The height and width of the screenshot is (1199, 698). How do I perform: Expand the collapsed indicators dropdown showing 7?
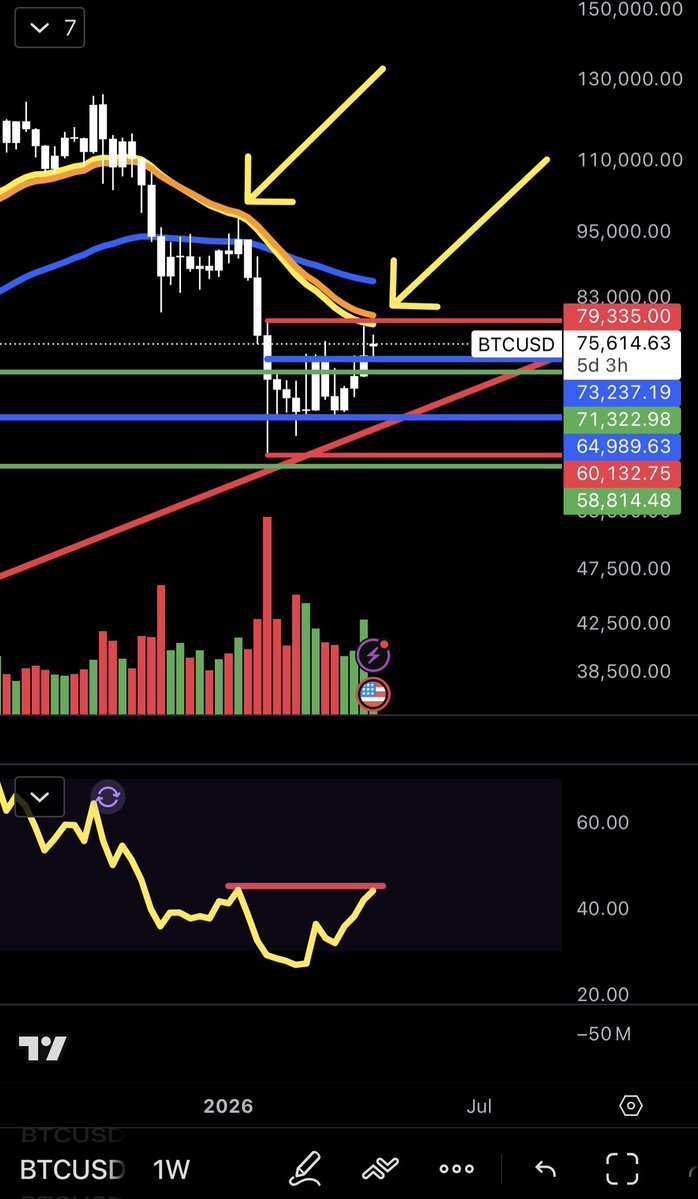point(49,28)
